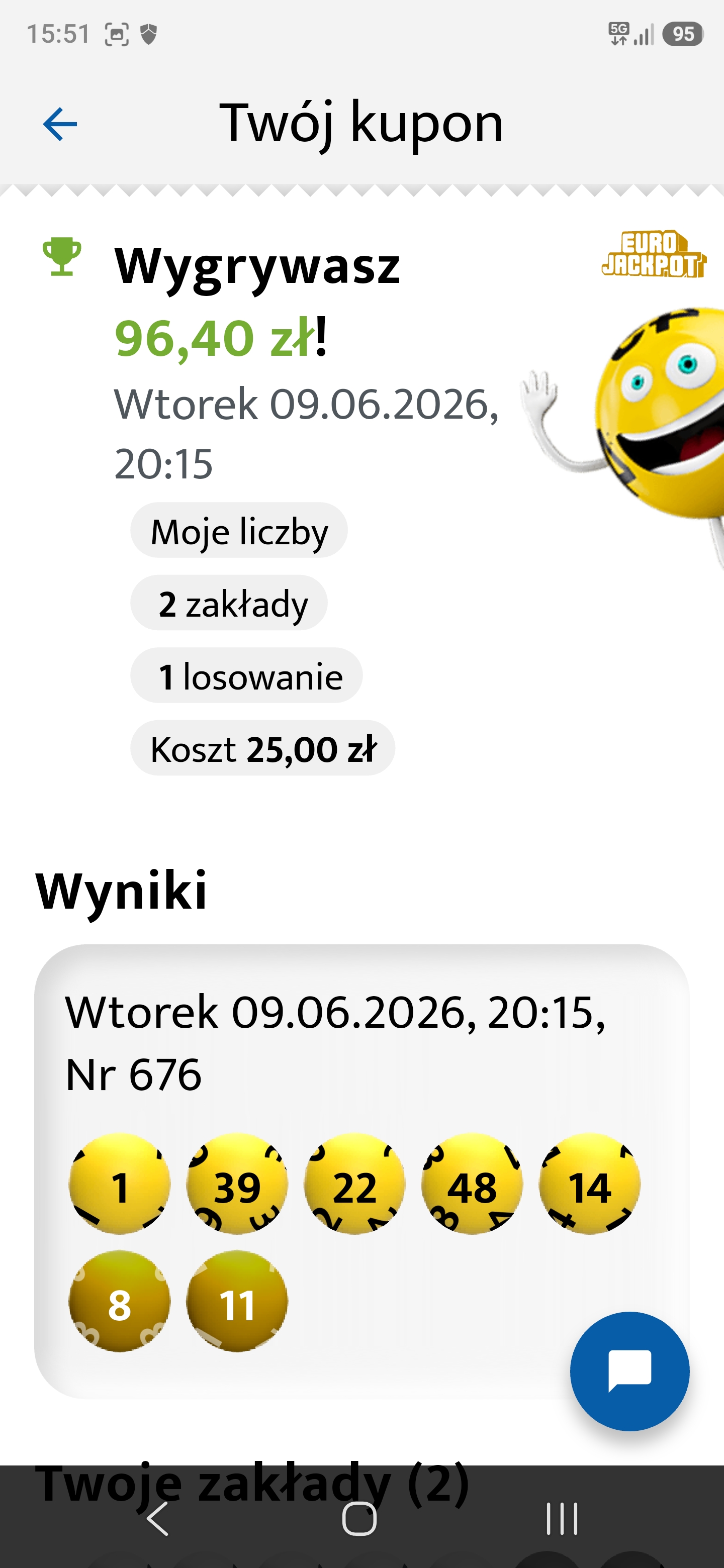
Task: Go to the system home screen
Action: pos(359,1519)
